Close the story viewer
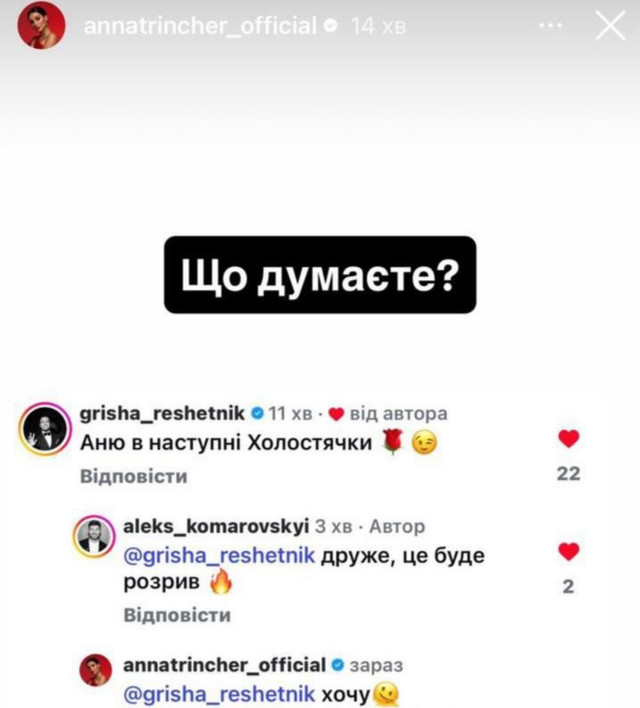Screen dimensions: 640x708 point(610,26)
